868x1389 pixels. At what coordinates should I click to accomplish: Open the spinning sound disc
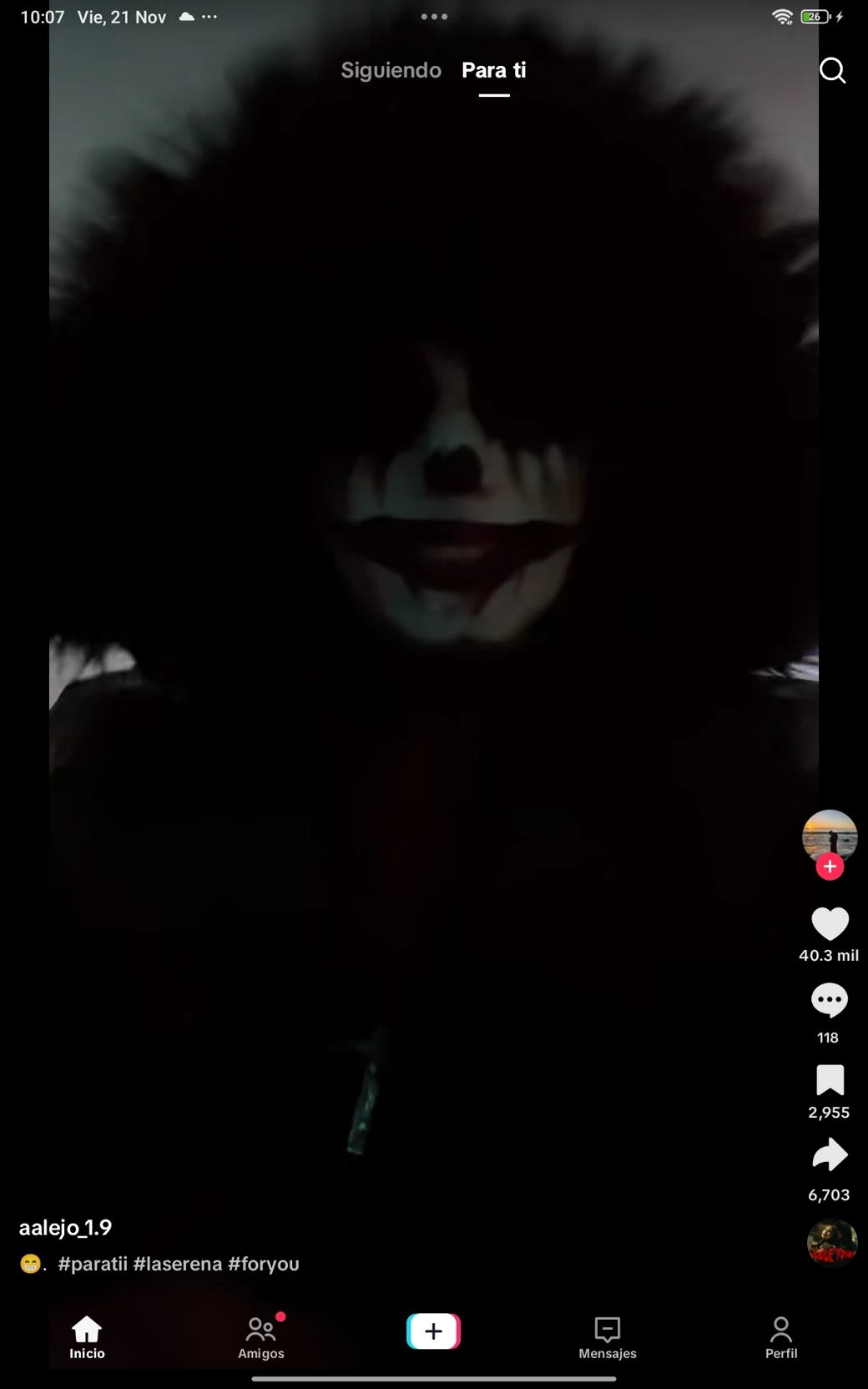click(832, 1243)
